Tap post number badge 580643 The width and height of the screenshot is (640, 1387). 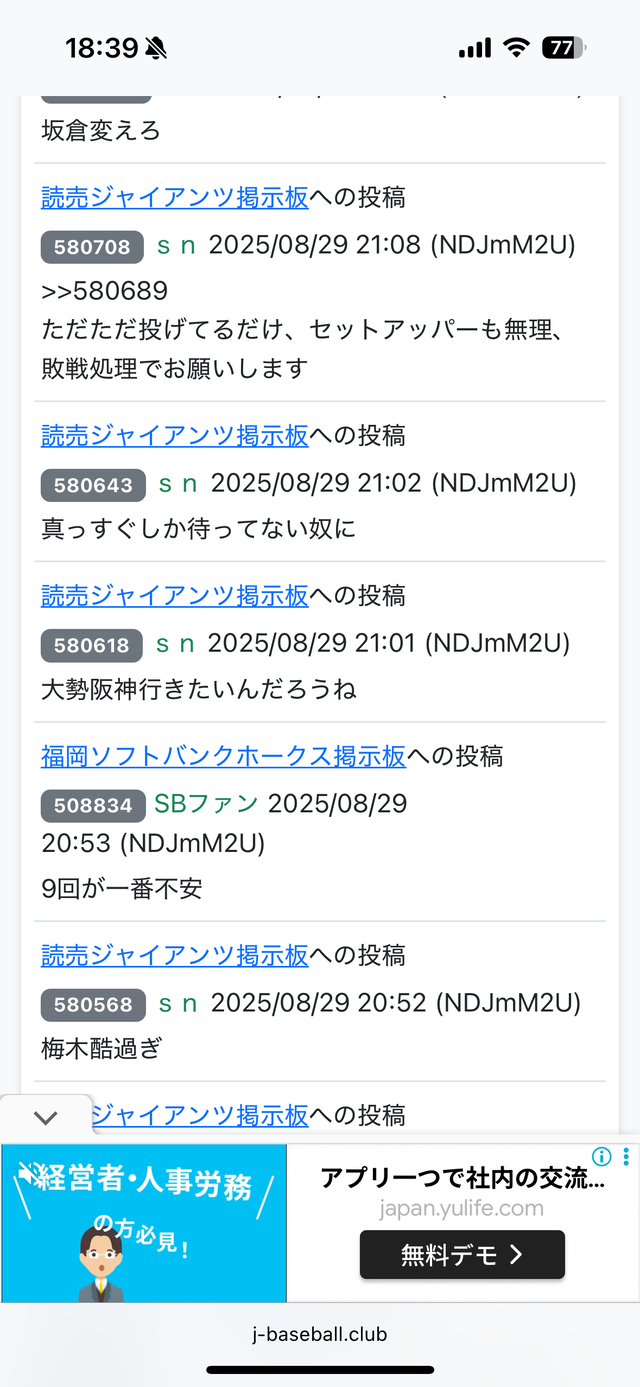pyautogui.click(x=93, y=485)
